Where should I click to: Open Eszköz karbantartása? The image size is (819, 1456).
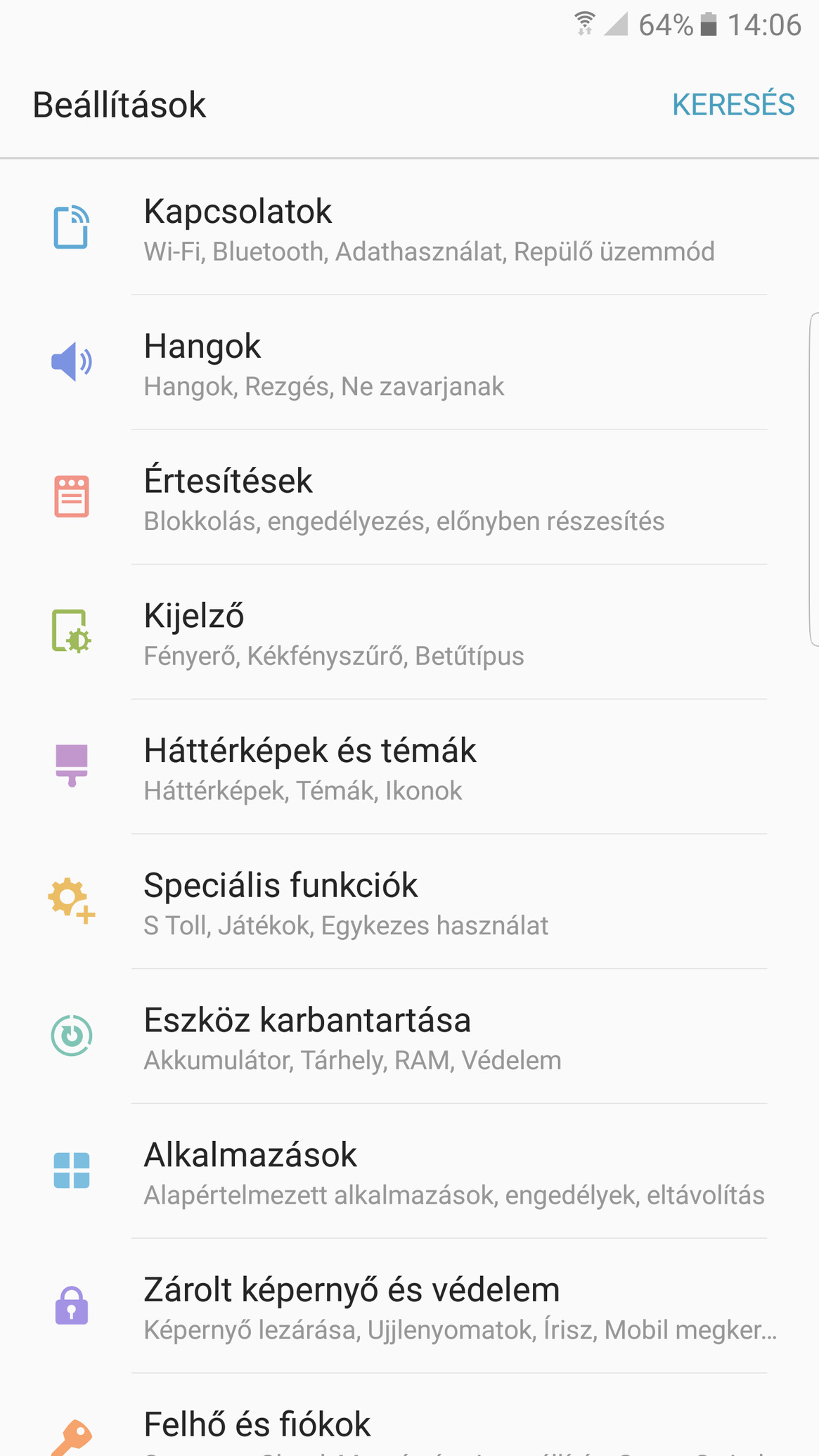(x=409, y=1037)
